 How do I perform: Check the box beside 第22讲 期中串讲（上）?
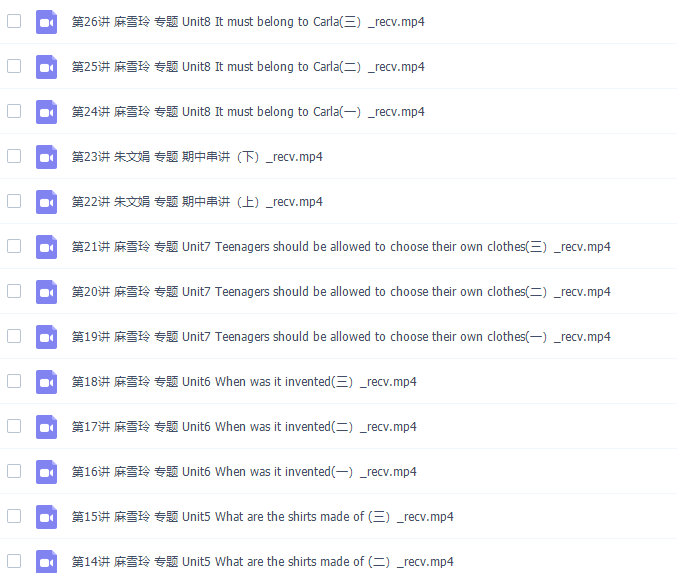pos(14,201)
